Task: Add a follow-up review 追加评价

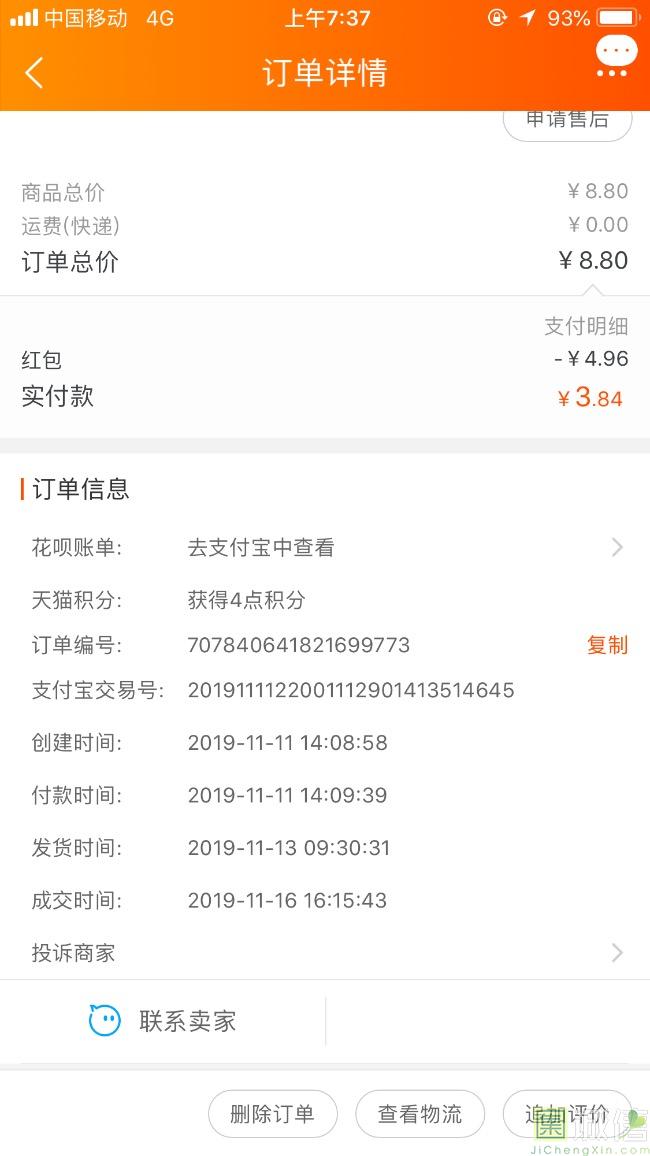Action: pos(567,1113)
